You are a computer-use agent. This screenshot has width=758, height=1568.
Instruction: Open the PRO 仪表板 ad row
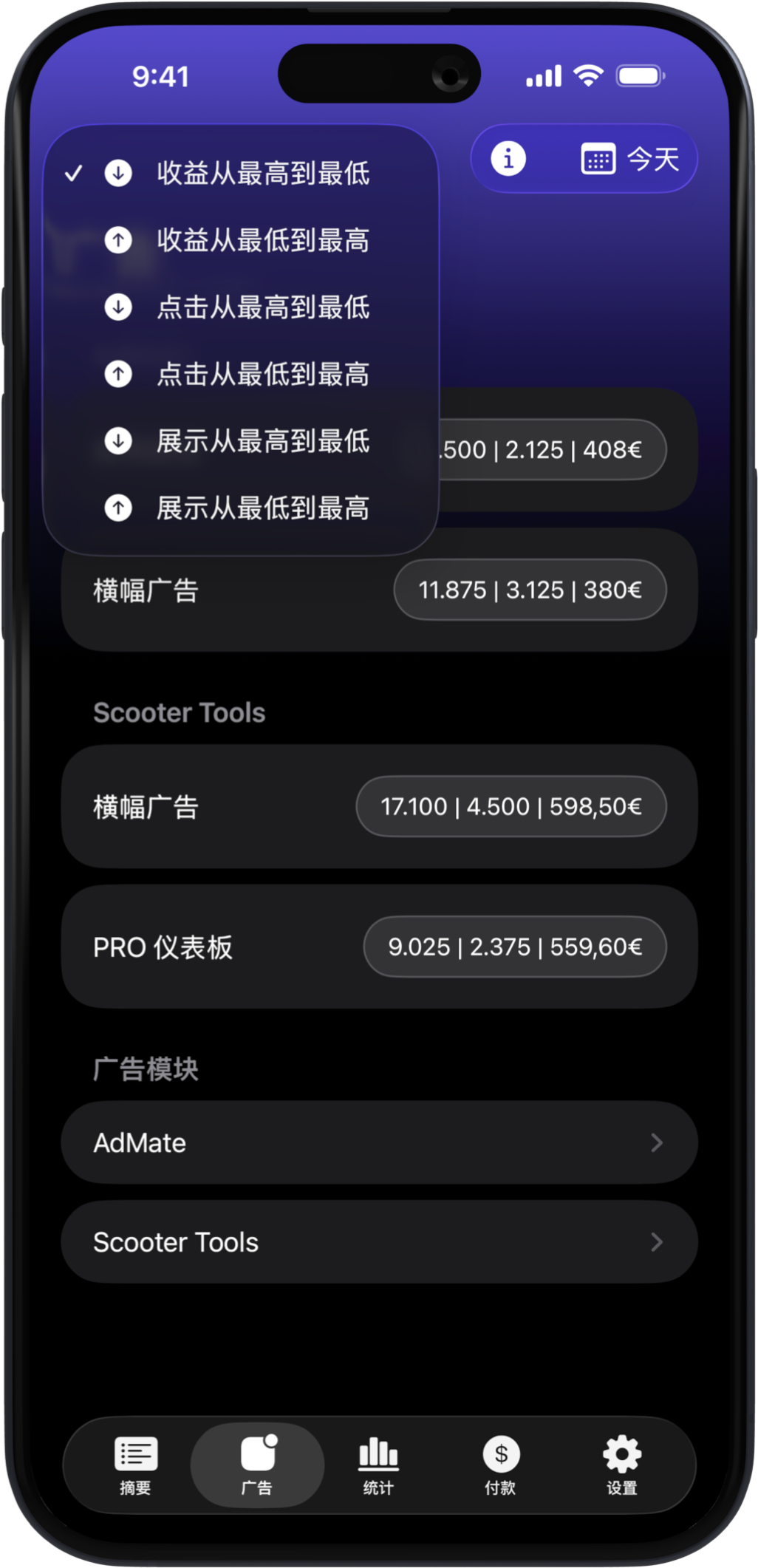pos(379,947)
